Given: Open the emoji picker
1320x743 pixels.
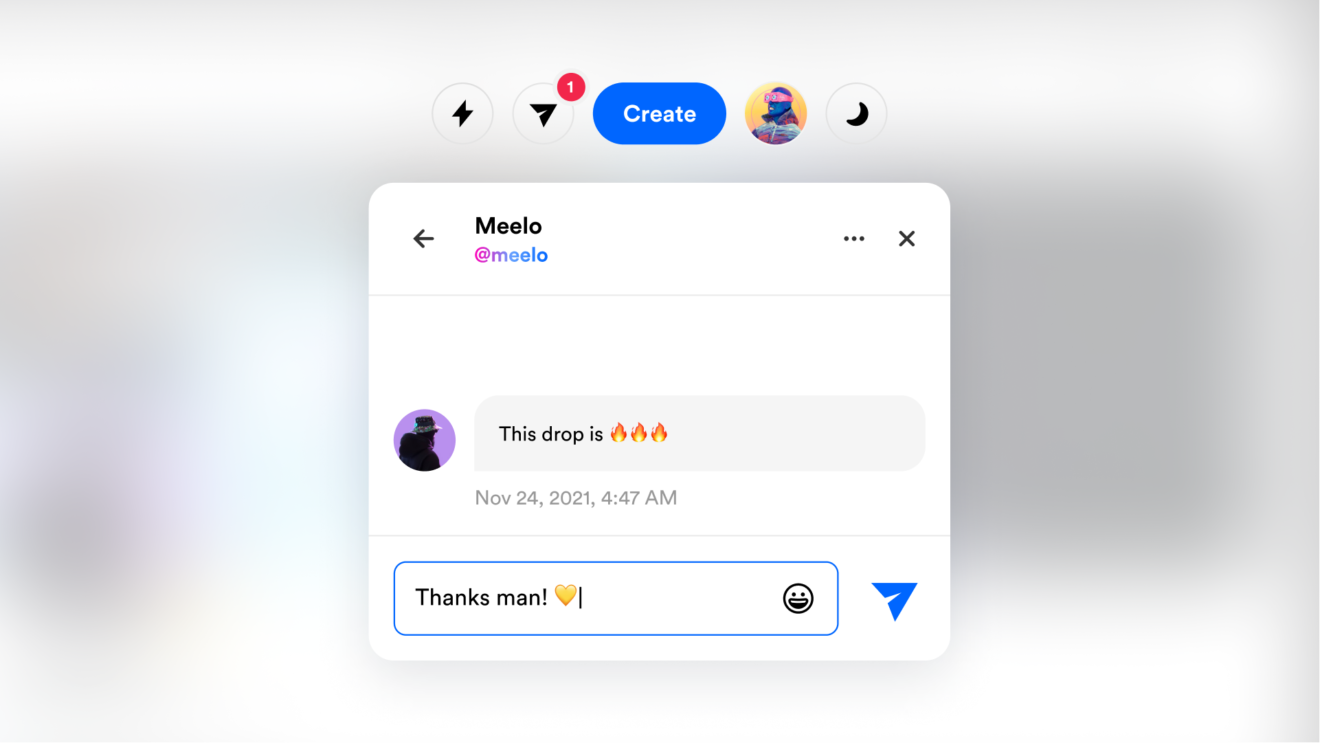Looking at the screenshot, I should [x=798, y=598].
